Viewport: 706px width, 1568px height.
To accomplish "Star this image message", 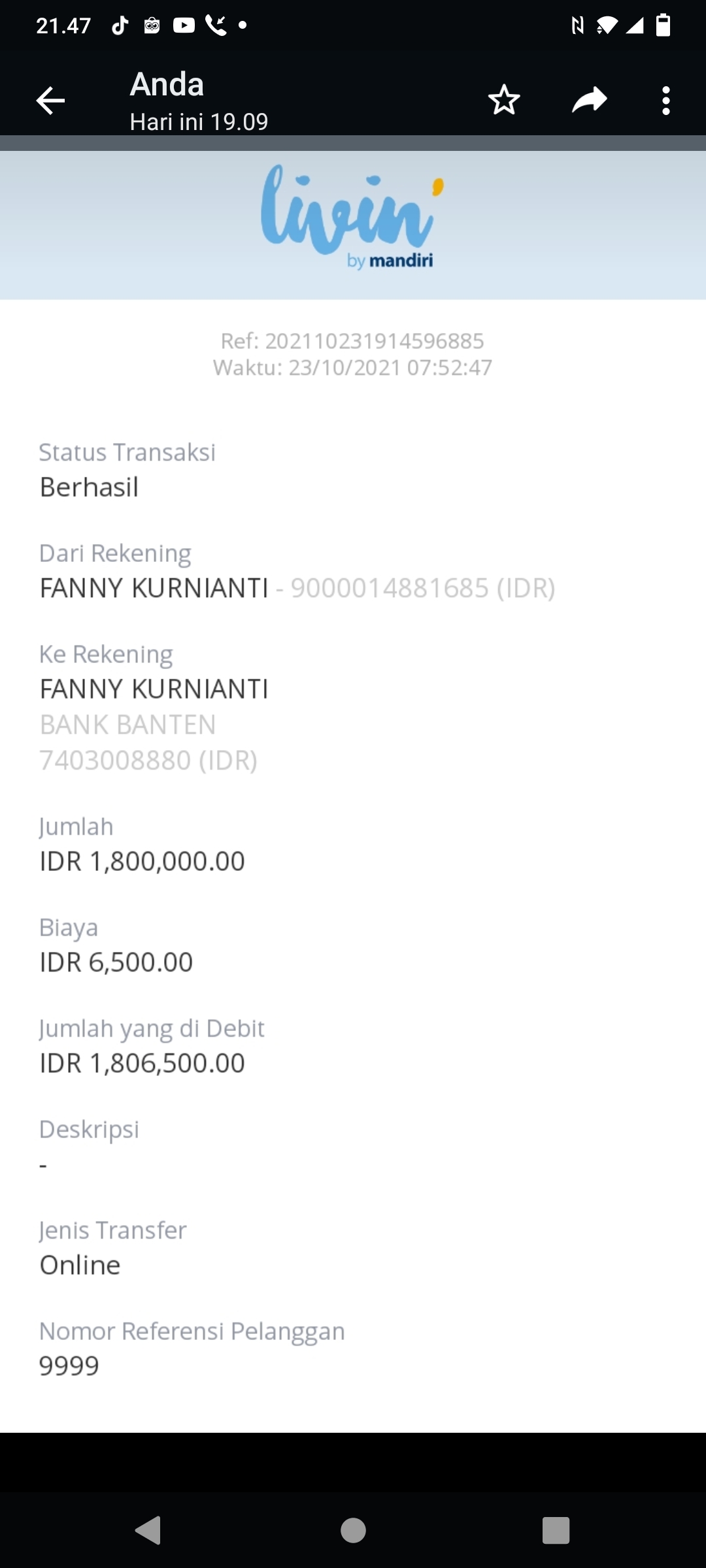I will pyautogui.click(x=504, y=101).
